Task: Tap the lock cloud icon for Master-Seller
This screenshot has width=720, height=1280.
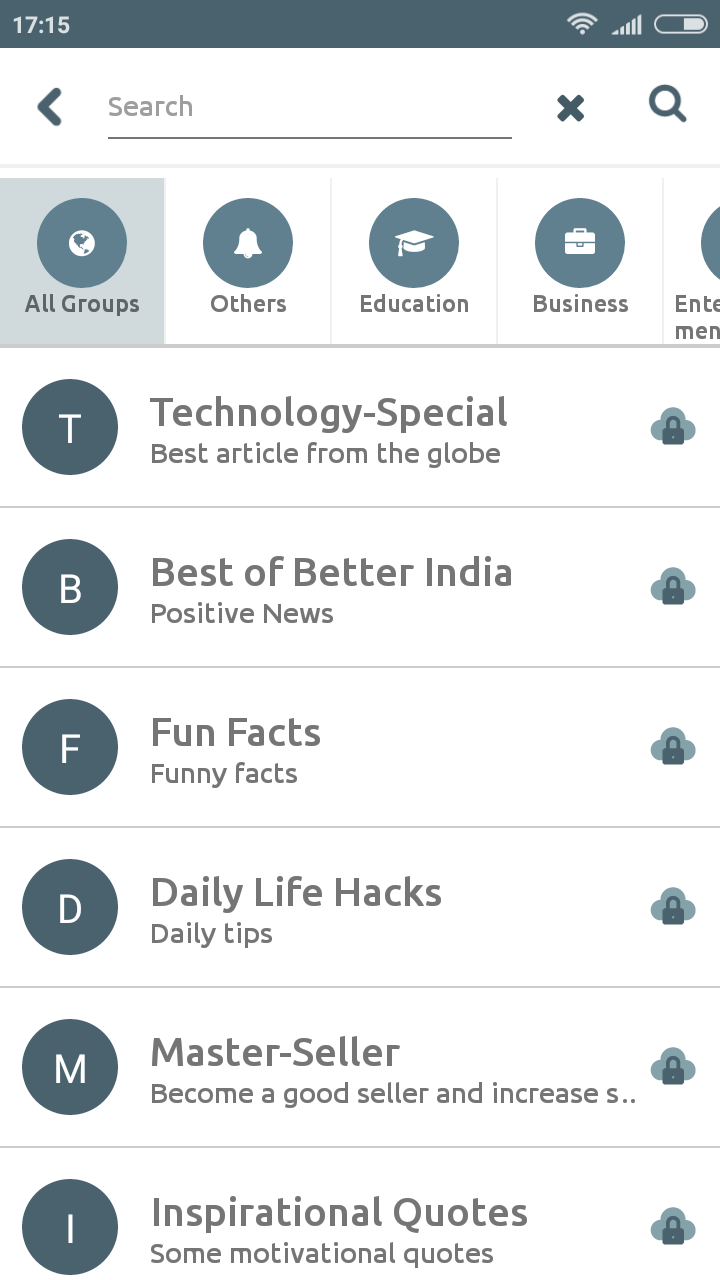Action: coord(673,1067)
